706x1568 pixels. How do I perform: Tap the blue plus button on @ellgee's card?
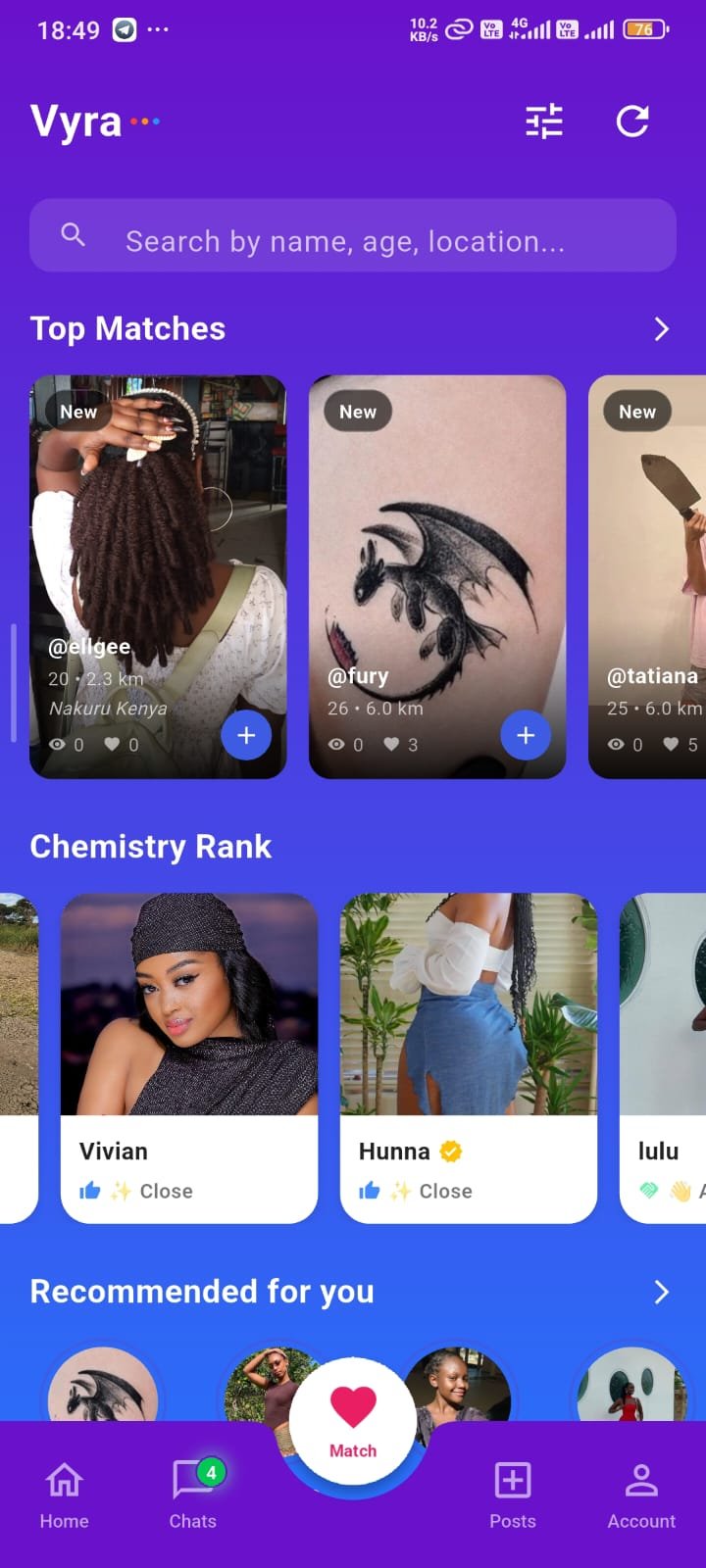coord(246,735)
